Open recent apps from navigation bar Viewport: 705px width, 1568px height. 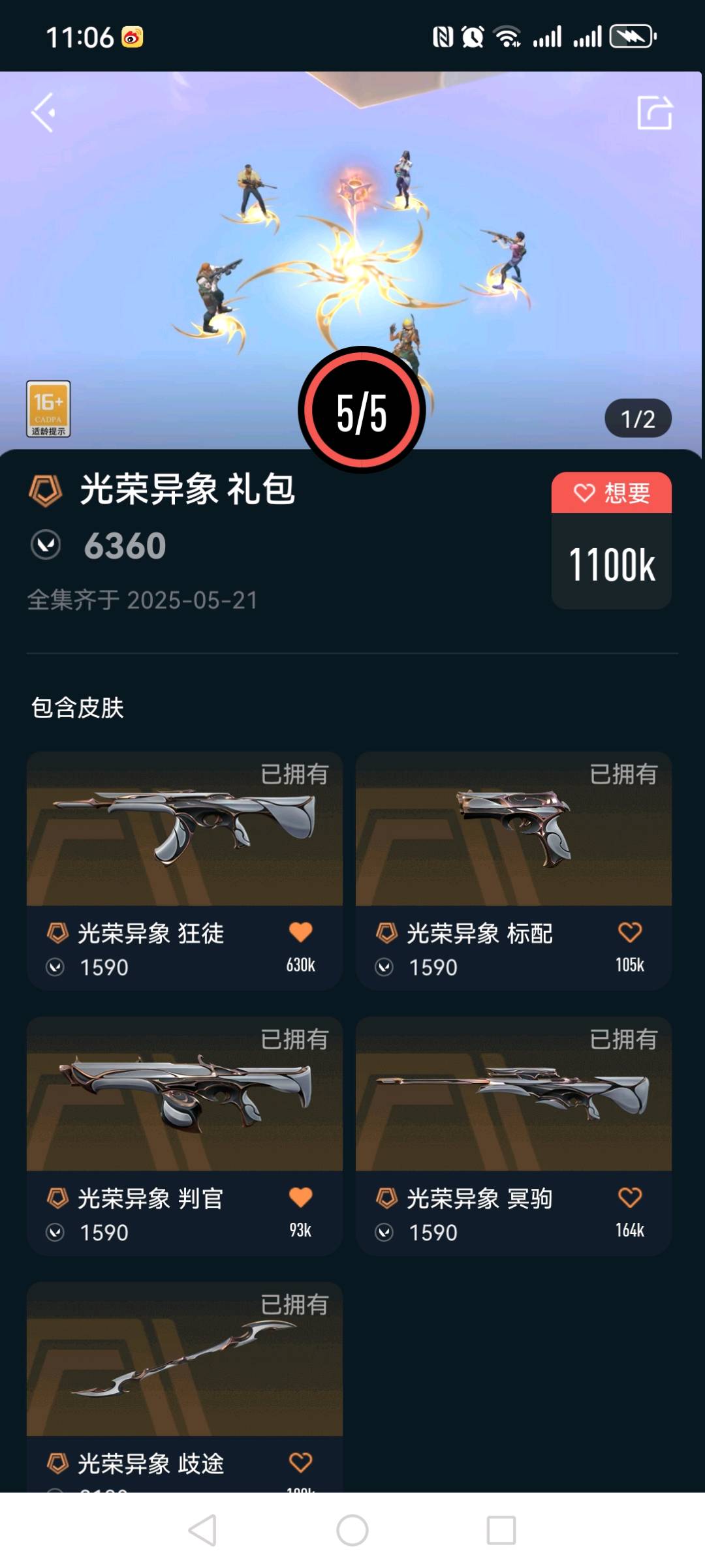pos(501,1530)
